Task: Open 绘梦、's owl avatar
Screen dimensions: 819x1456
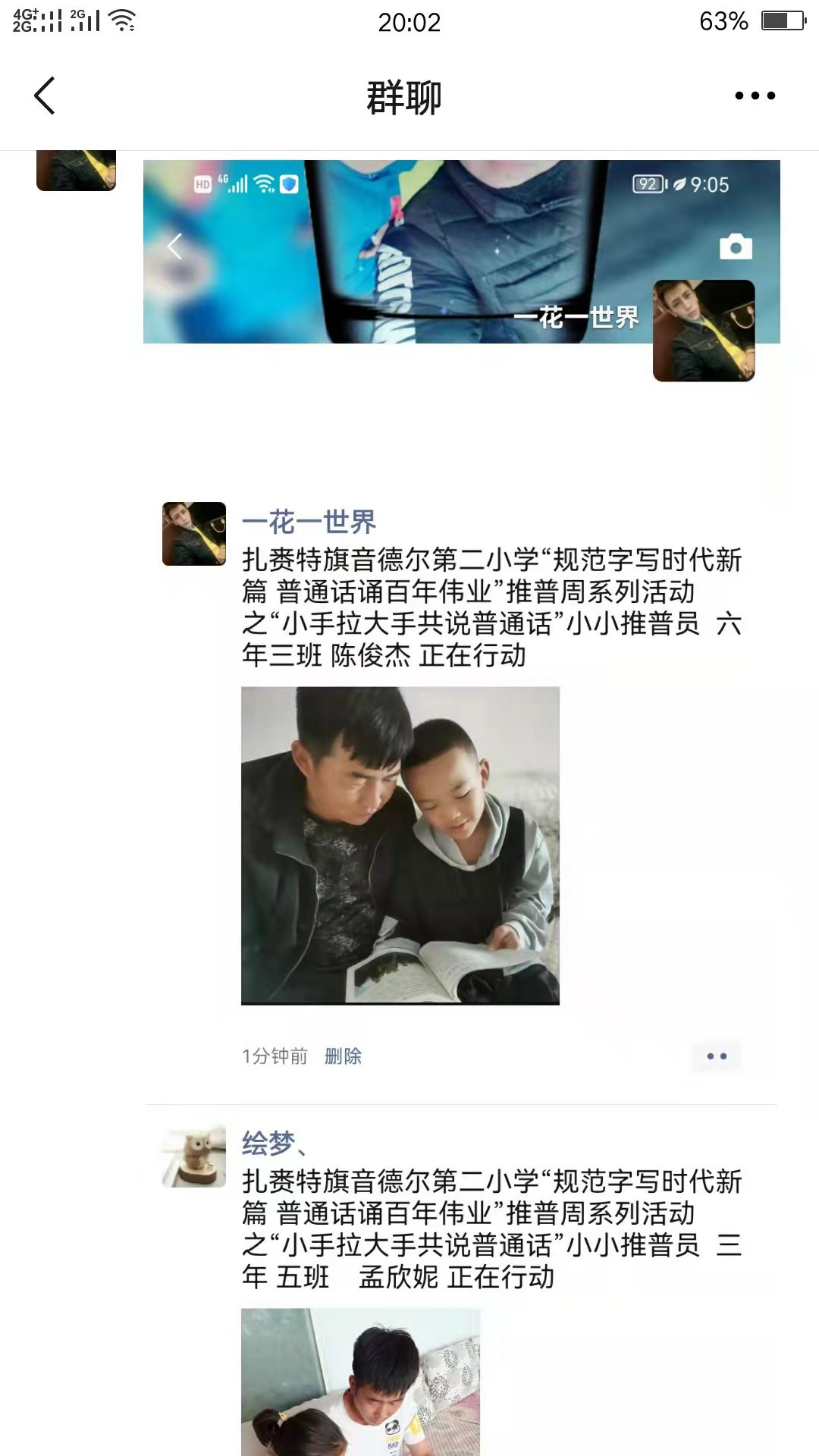Action: (x=194, y=1156)
